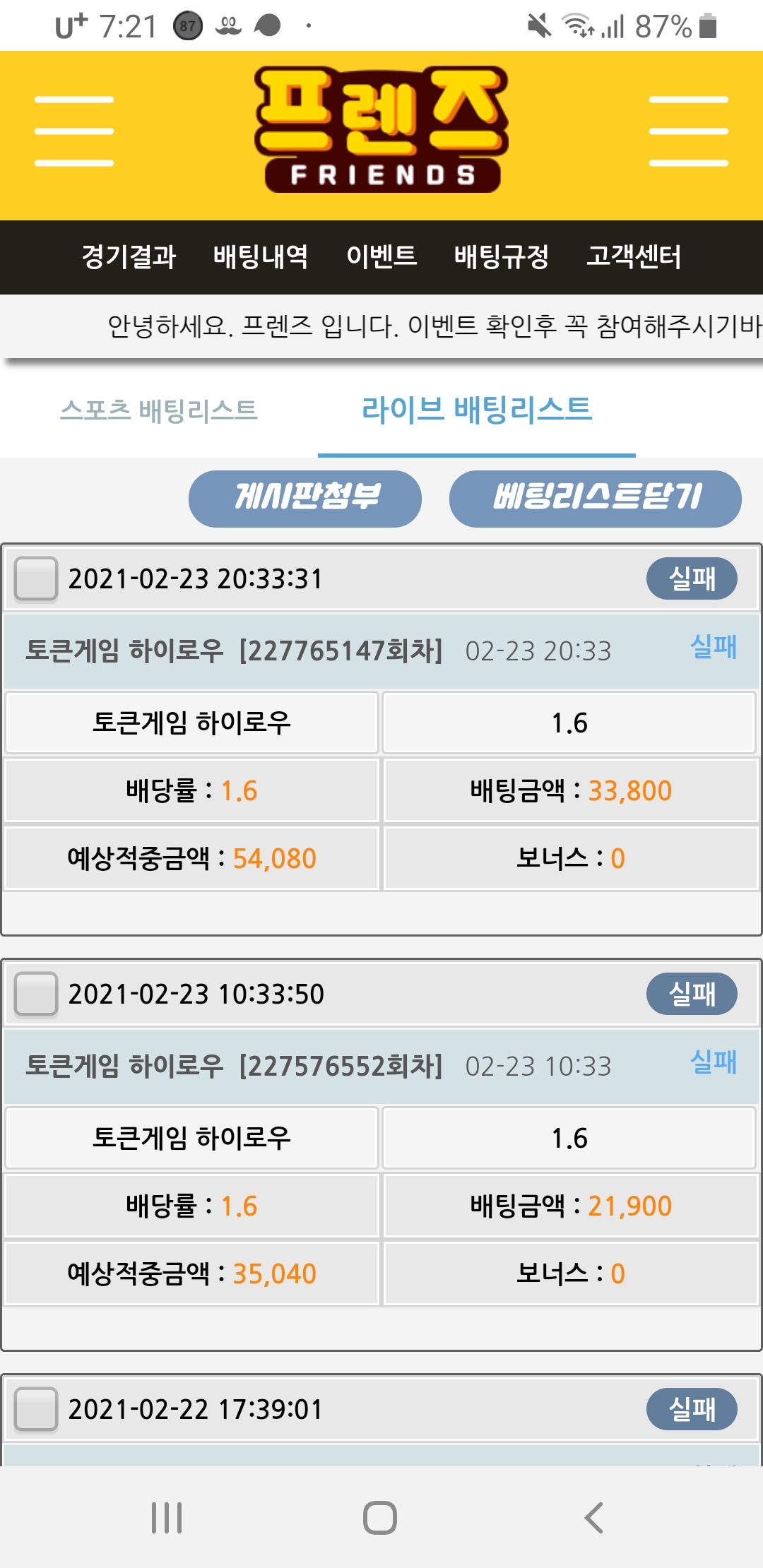Tap the FRIENDS logo to go home
The height and width of the screenshot is (1568, 763).
point(381,130)
